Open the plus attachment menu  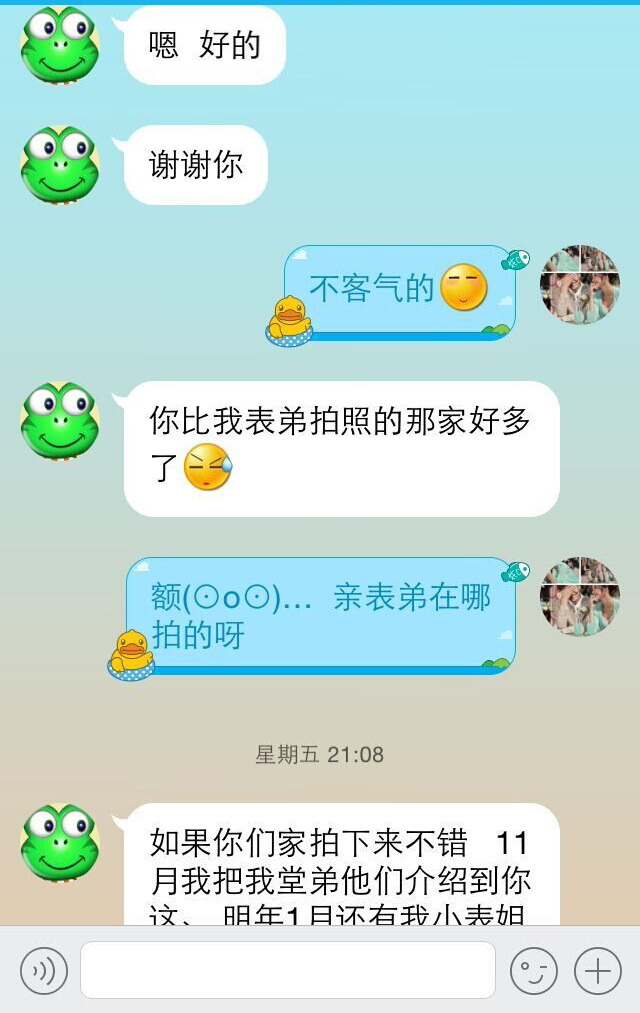coord(598,970)
